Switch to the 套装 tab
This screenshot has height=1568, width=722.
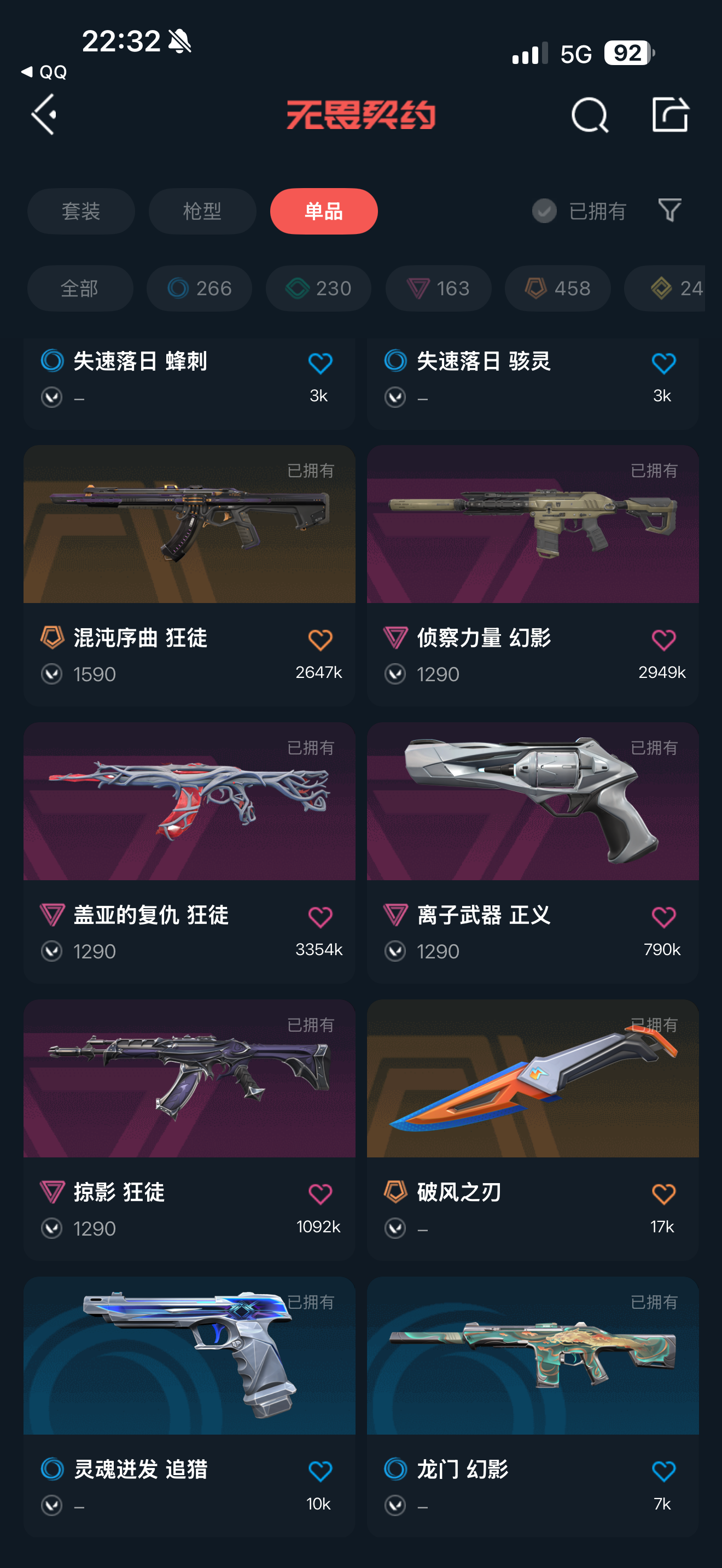(x=81, y=211)
